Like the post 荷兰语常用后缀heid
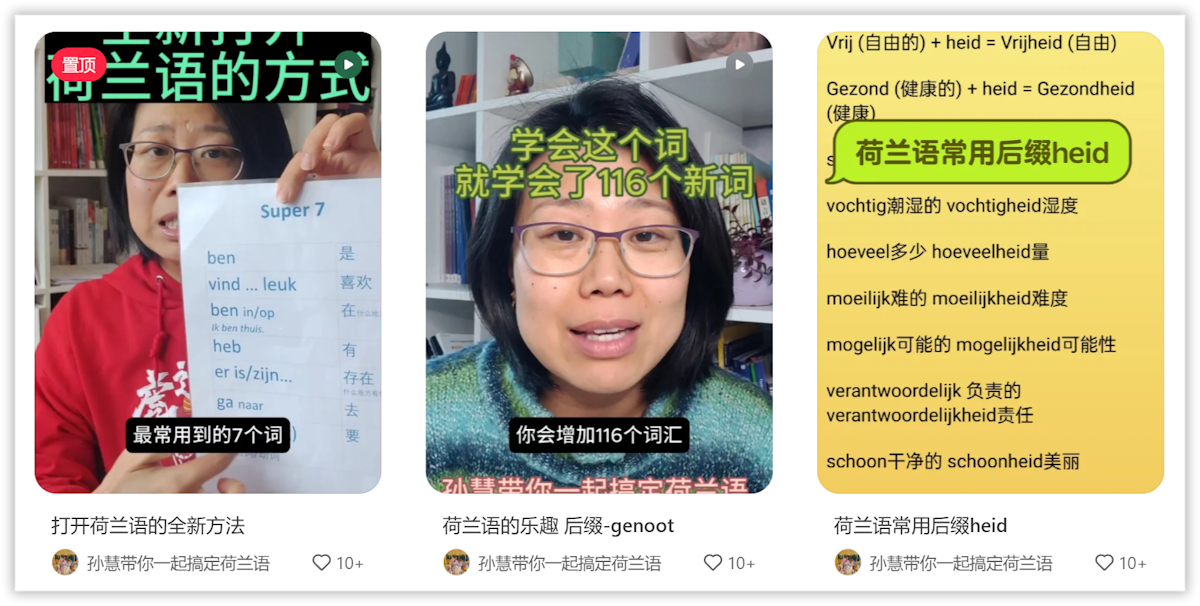Image resolution: width=1200 pixels, height=606 pixels. pyautogui.click(x=1104, y=563)
